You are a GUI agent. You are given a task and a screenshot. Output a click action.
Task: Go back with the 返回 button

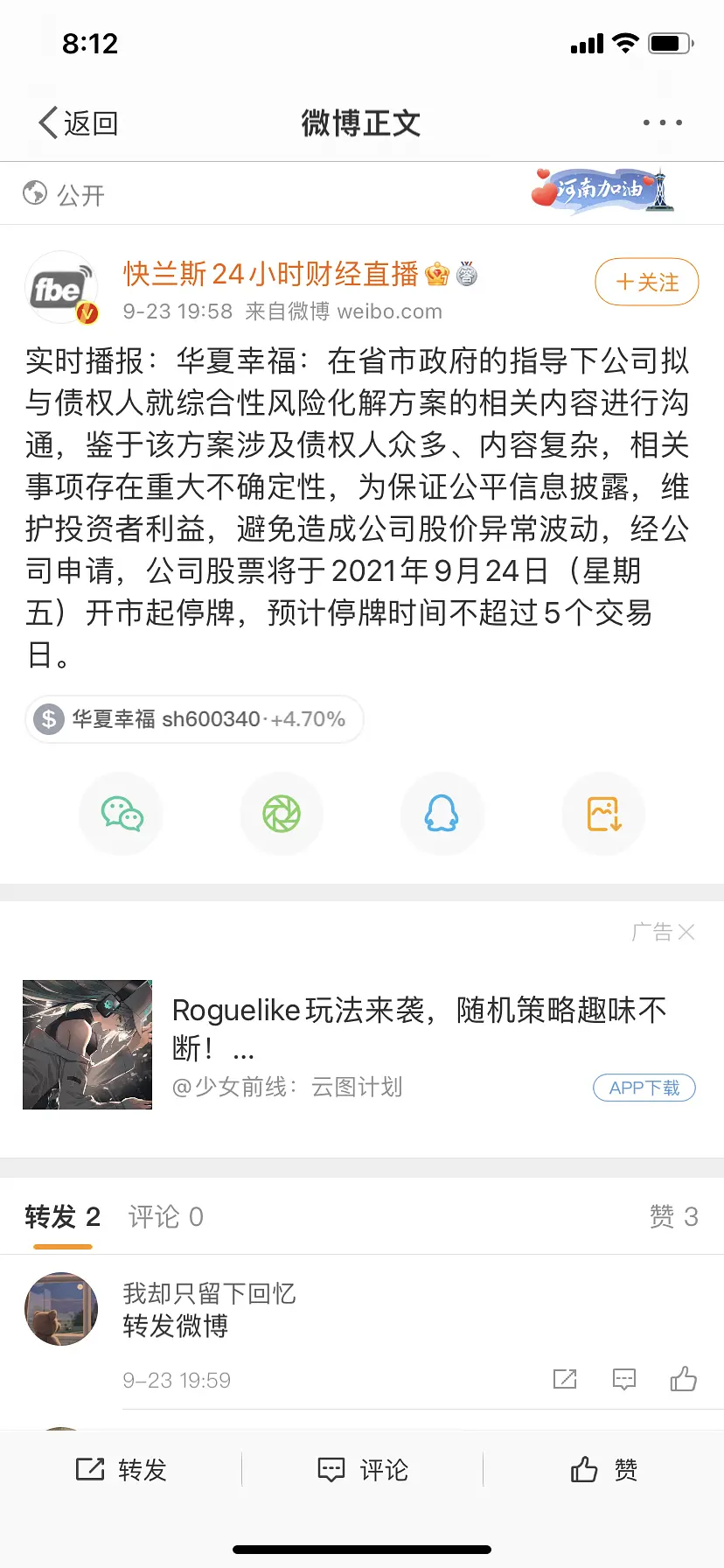pos(79,123)
